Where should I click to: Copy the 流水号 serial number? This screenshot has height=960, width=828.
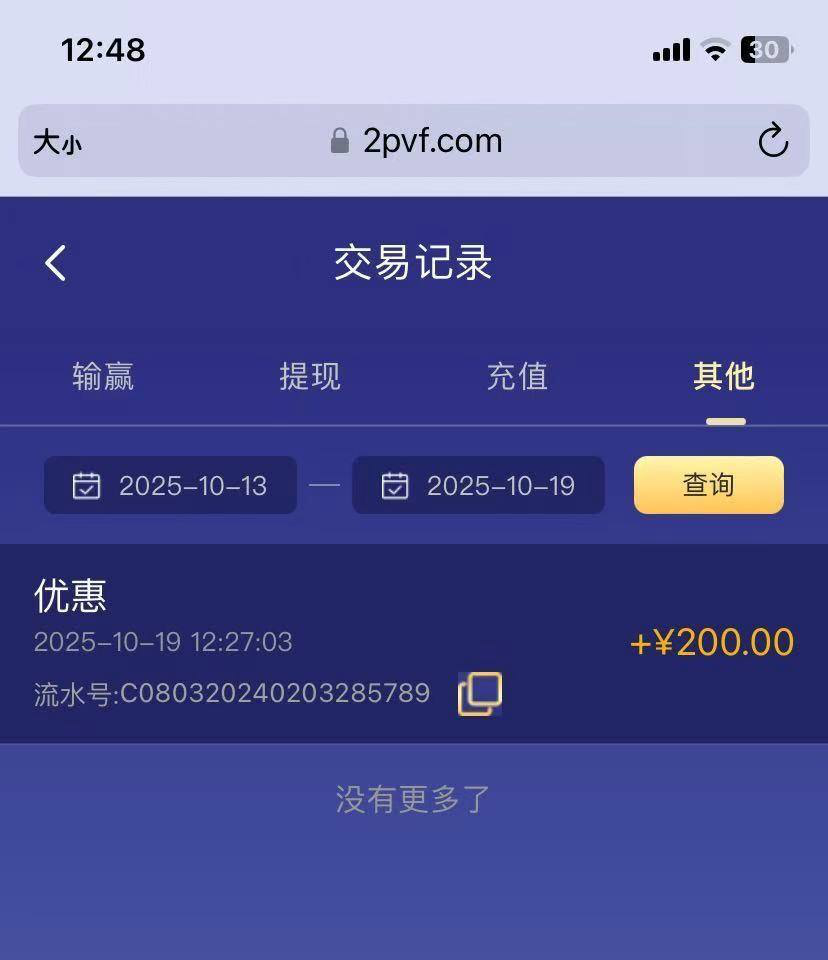tap(480, 693)
